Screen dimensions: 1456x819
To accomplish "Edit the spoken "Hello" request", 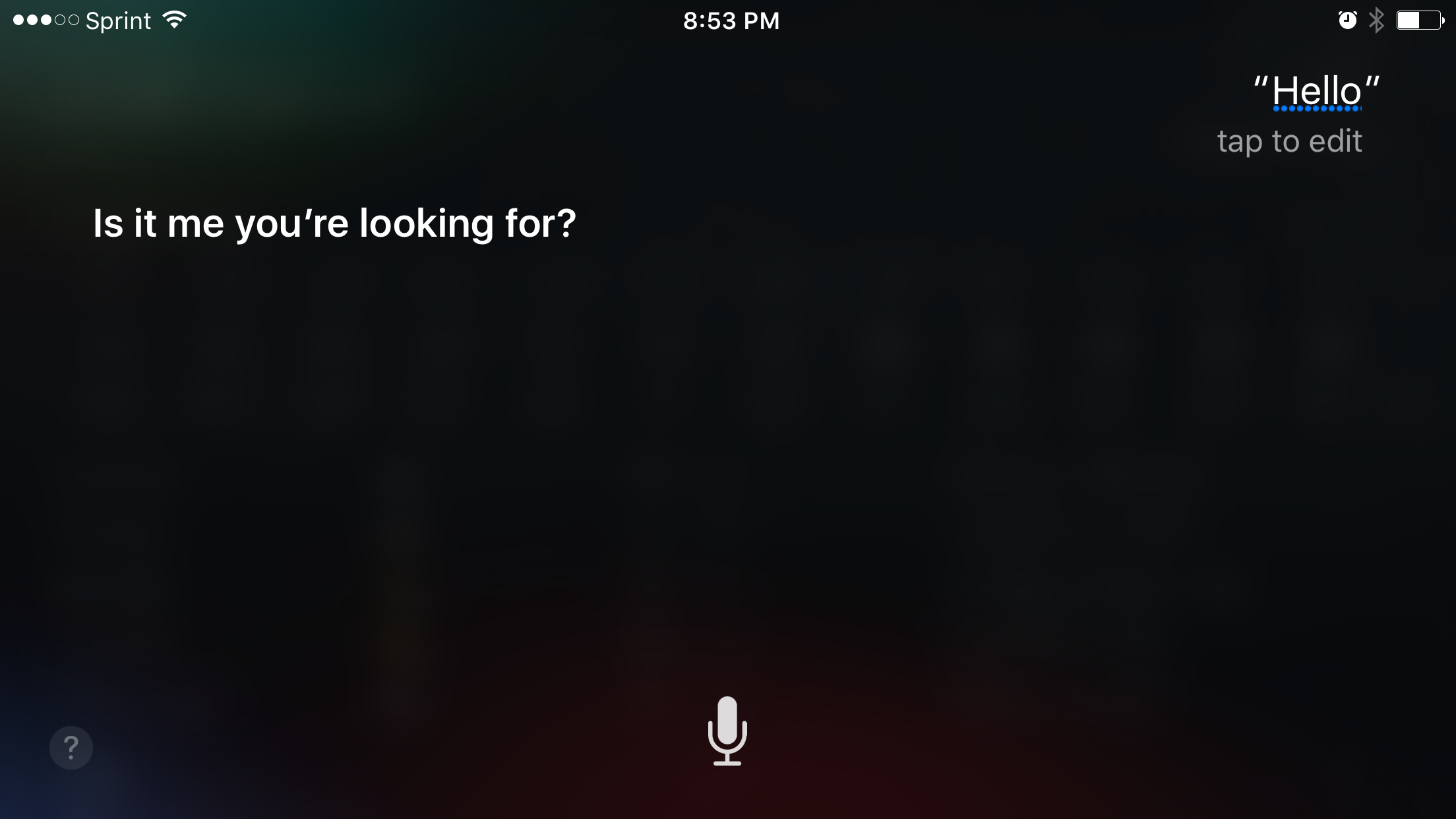I will [x=1316, y=92].
